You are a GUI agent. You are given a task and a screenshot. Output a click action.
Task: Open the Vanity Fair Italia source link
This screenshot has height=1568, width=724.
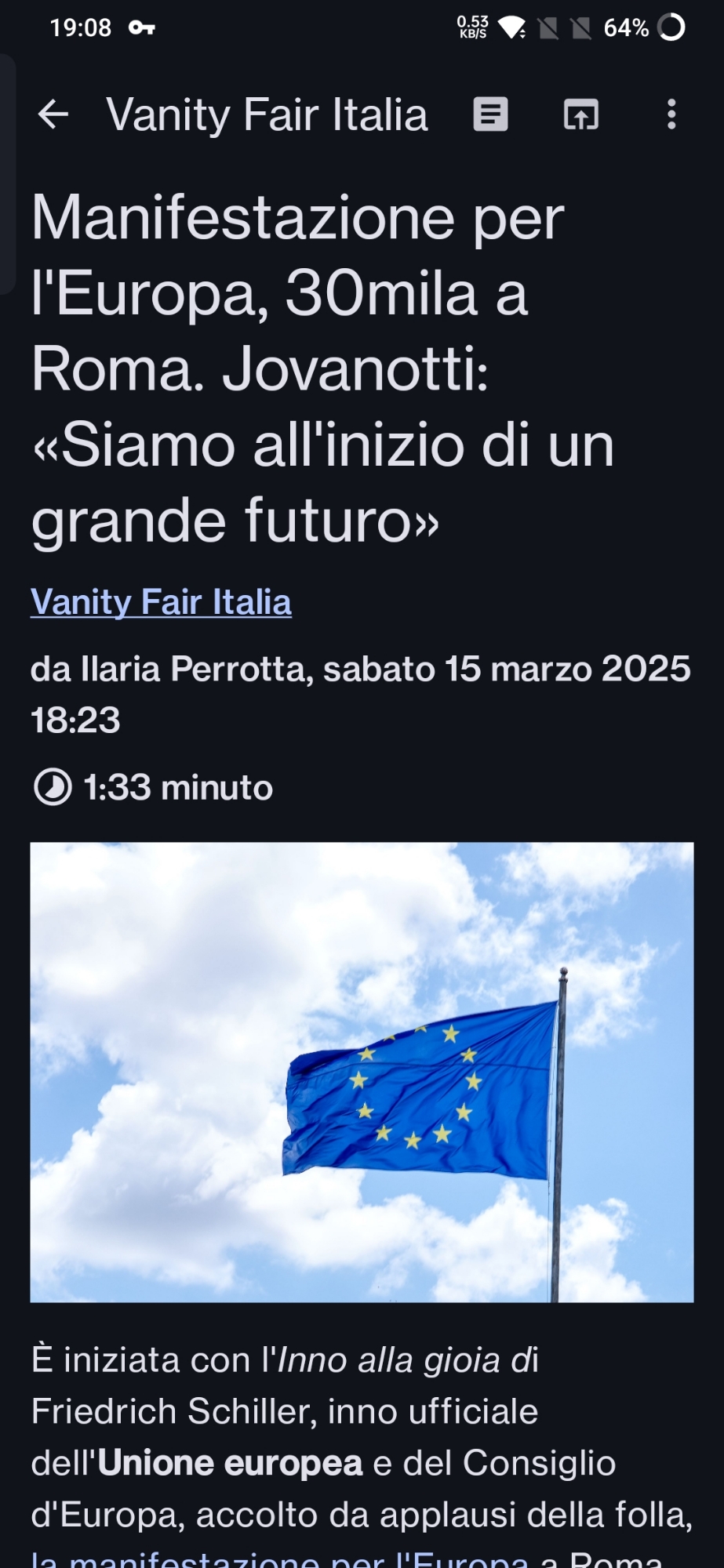point(161,602)
